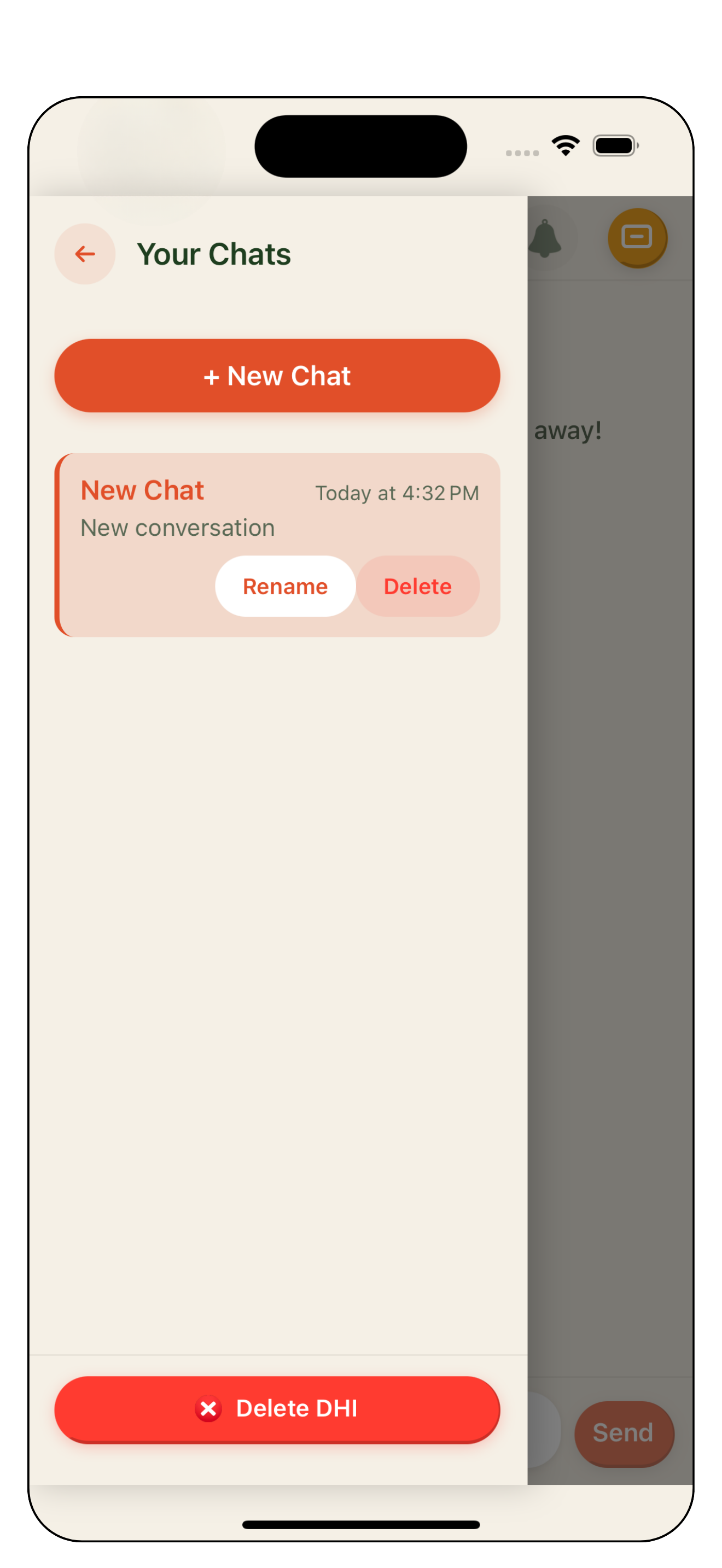722x1568 pixels.
Task: Delete the New Chat conversation
Action: click(x=418, y=586)
